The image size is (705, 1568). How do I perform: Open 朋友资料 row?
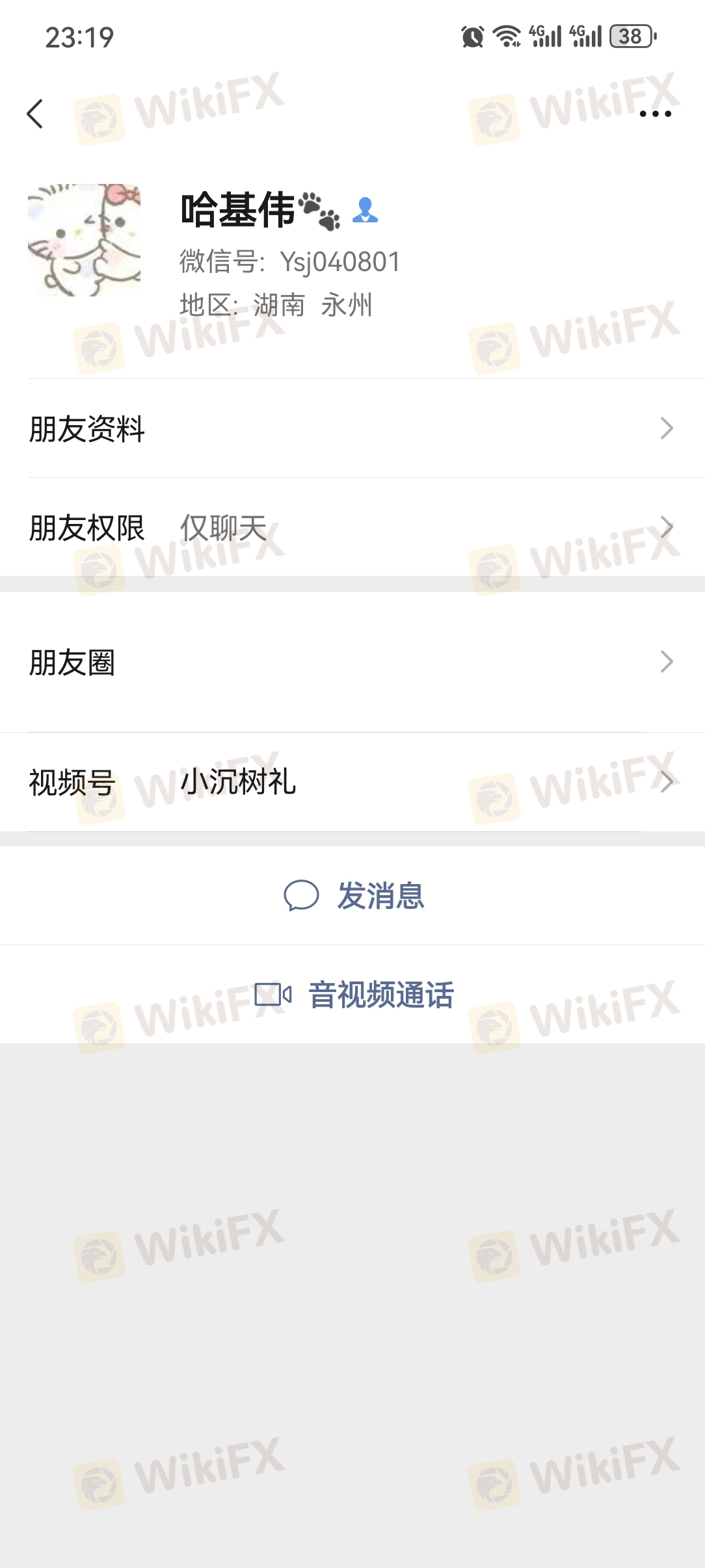[x=351, y=429]
